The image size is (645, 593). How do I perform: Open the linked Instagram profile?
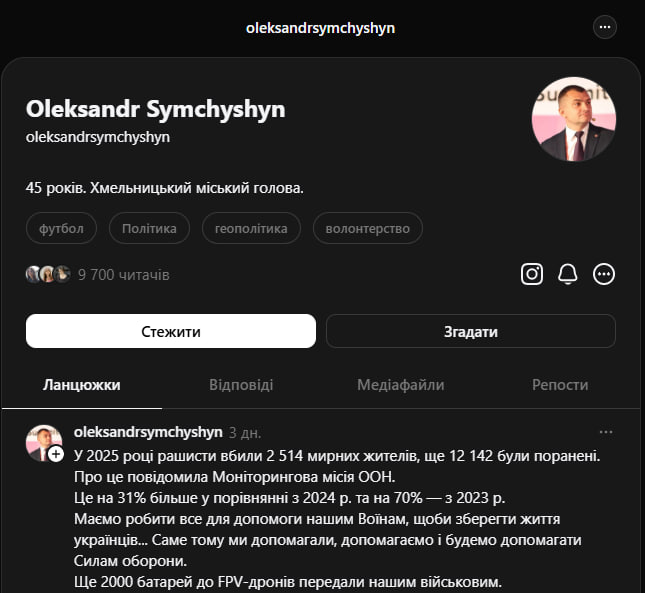(x=533, y=274)
